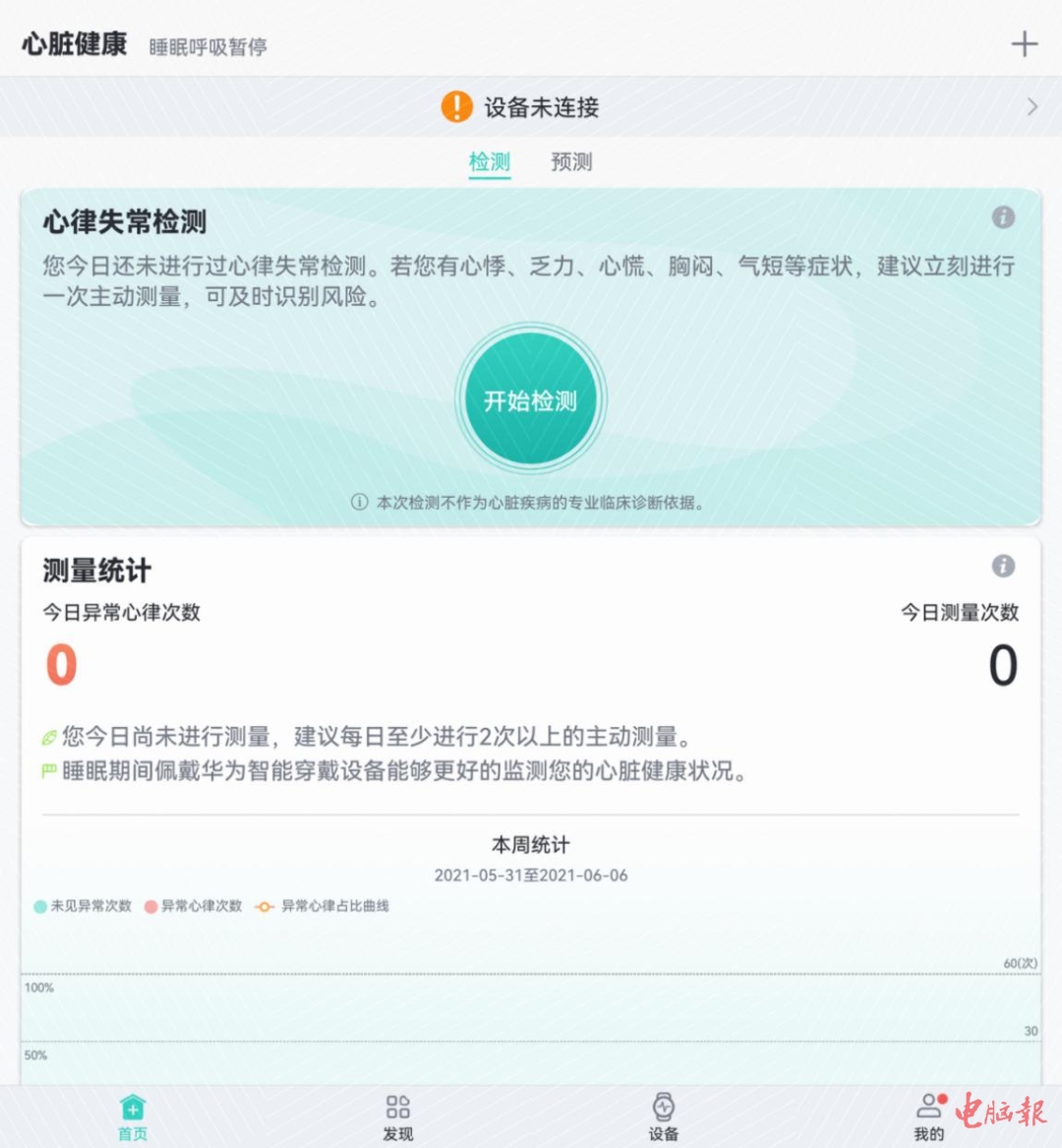Open the 我的 profile tab

[x=928, y=1117]
